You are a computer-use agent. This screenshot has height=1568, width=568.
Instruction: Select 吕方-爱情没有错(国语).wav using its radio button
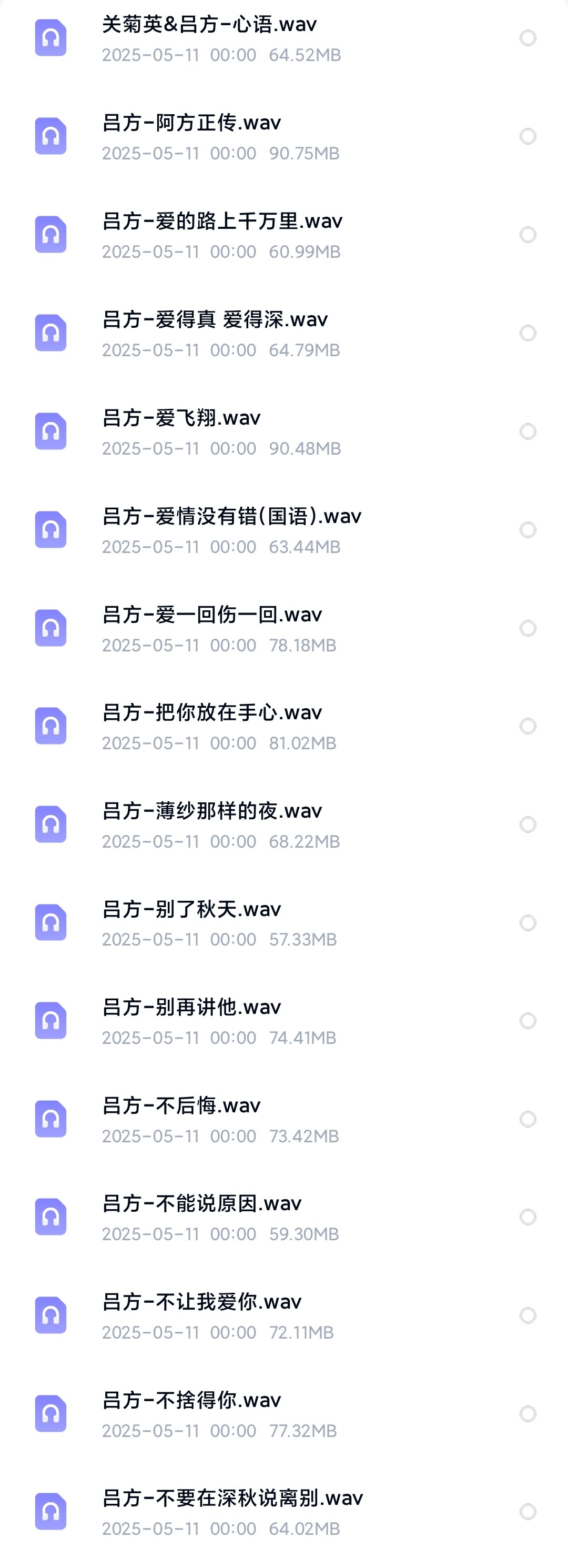coord(528,529)
